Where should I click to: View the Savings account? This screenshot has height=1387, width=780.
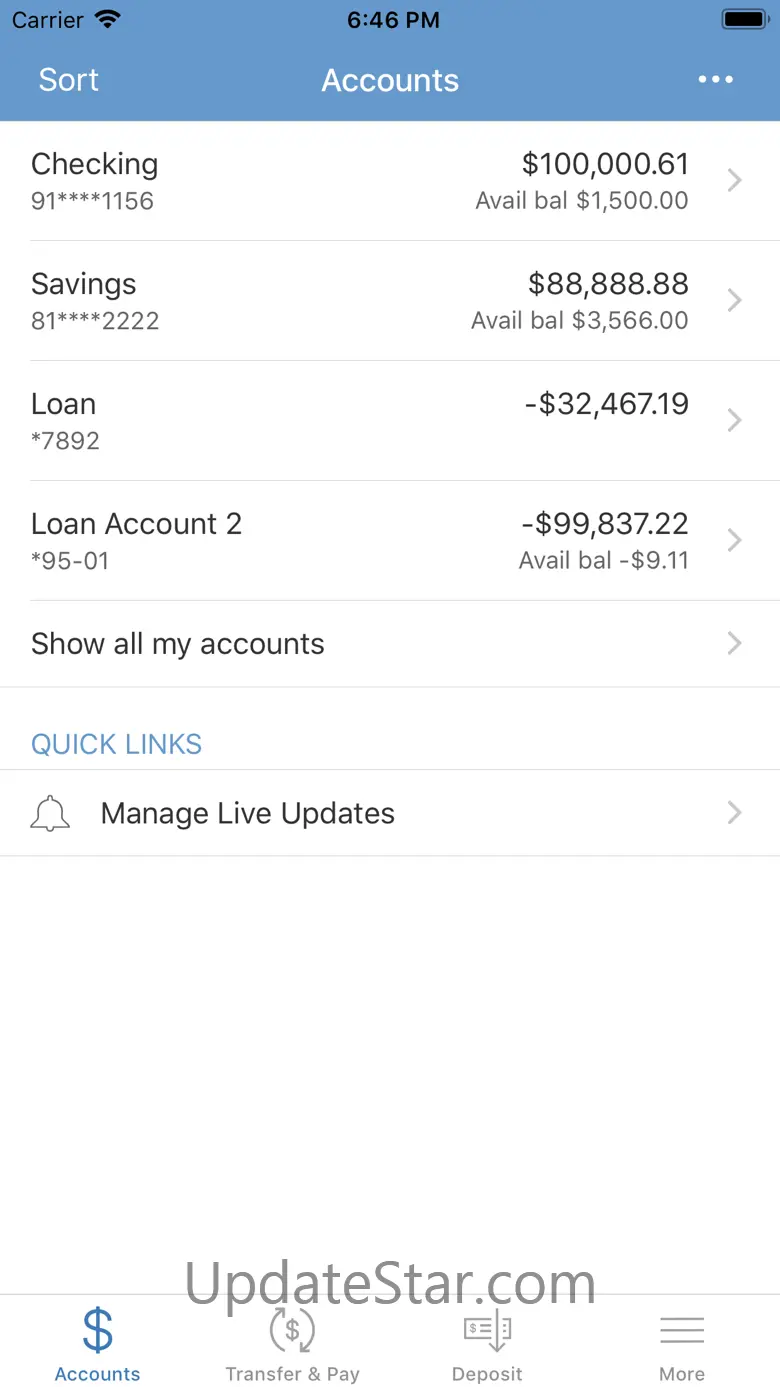click(x=390, y=301)
